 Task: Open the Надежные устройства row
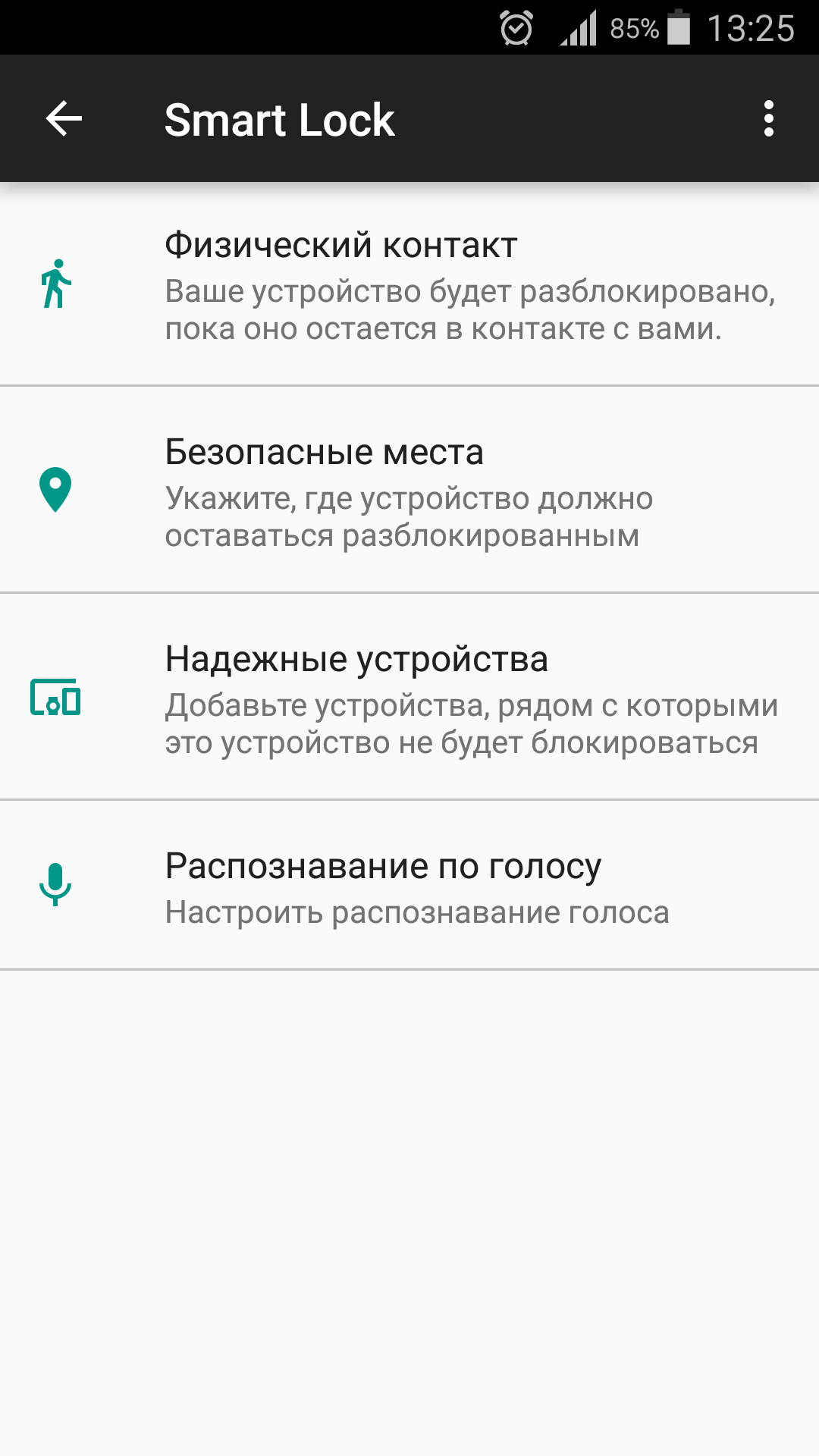(x=409, y=697)
